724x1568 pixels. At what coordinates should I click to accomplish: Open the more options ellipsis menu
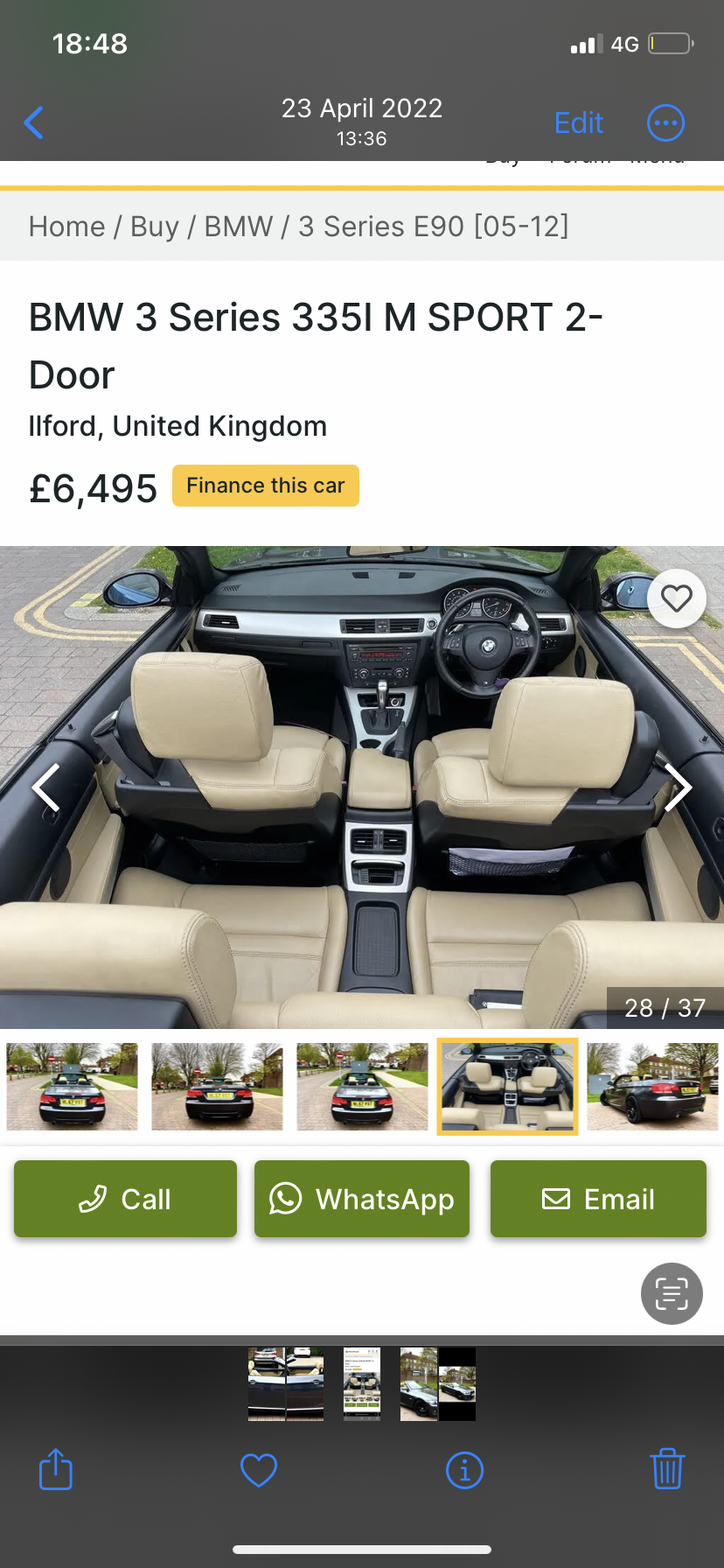[x=665, y=123]
